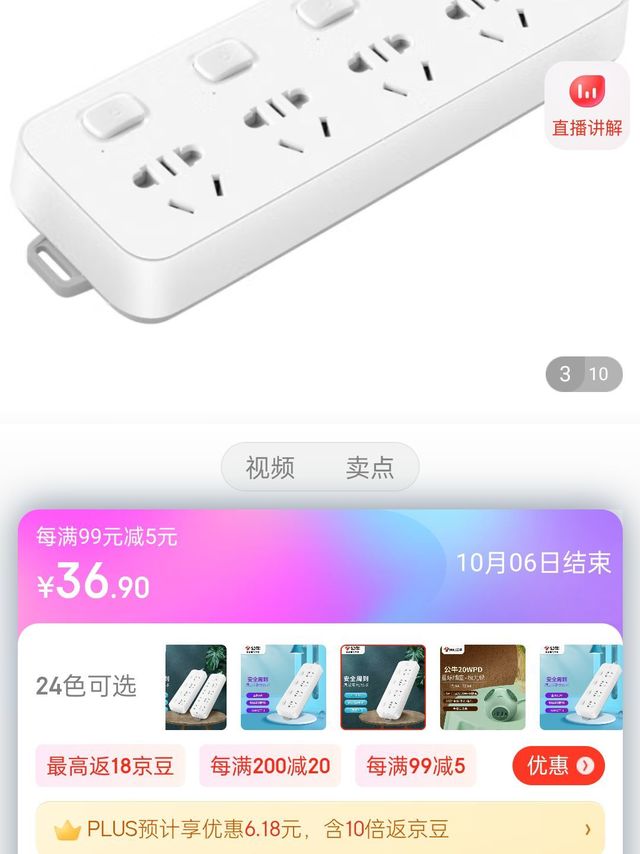The width and height of the screenshot is (640, 854).
Task: Open the 优惠 coupons button
Action: pos(560,766)
